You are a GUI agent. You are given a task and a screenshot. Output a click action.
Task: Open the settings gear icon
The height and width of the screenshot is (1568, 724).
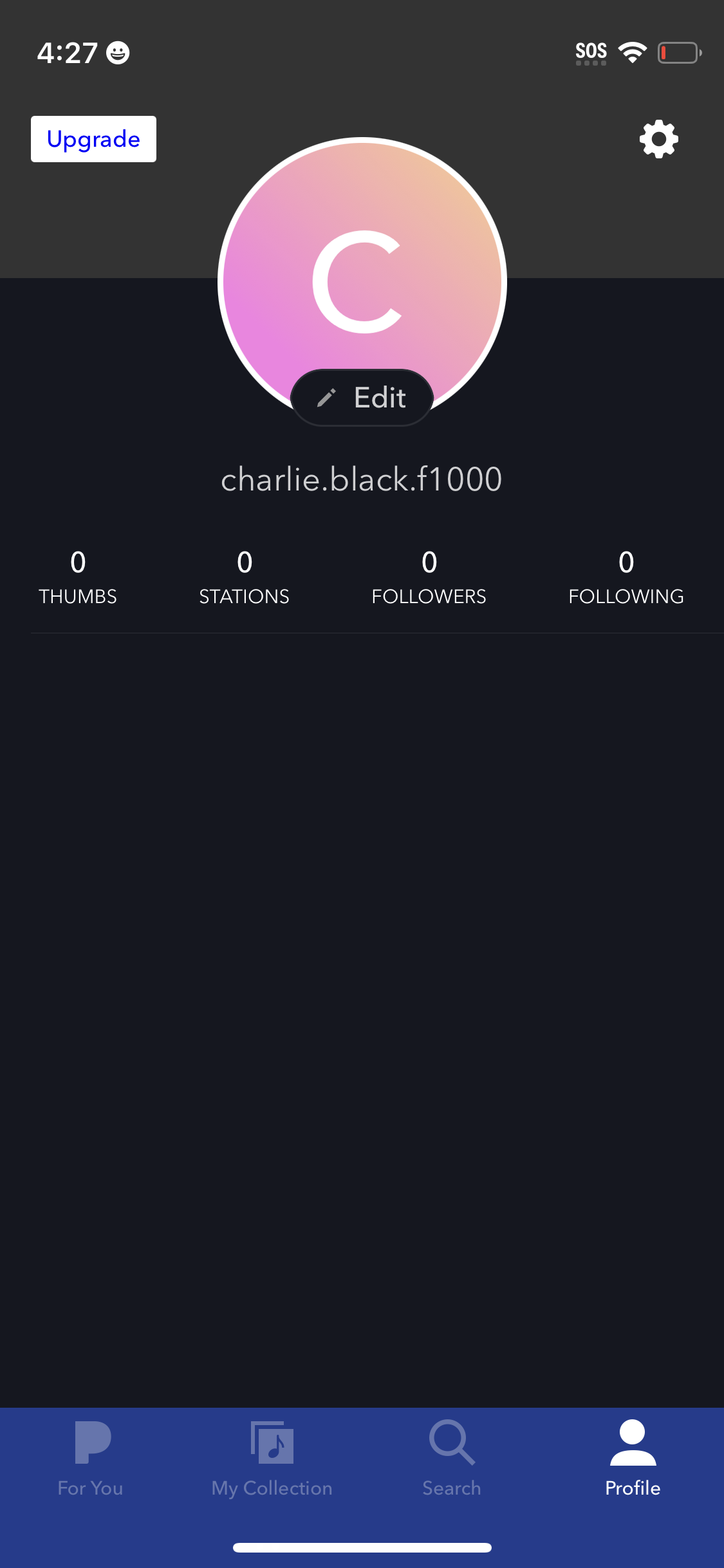658,138
